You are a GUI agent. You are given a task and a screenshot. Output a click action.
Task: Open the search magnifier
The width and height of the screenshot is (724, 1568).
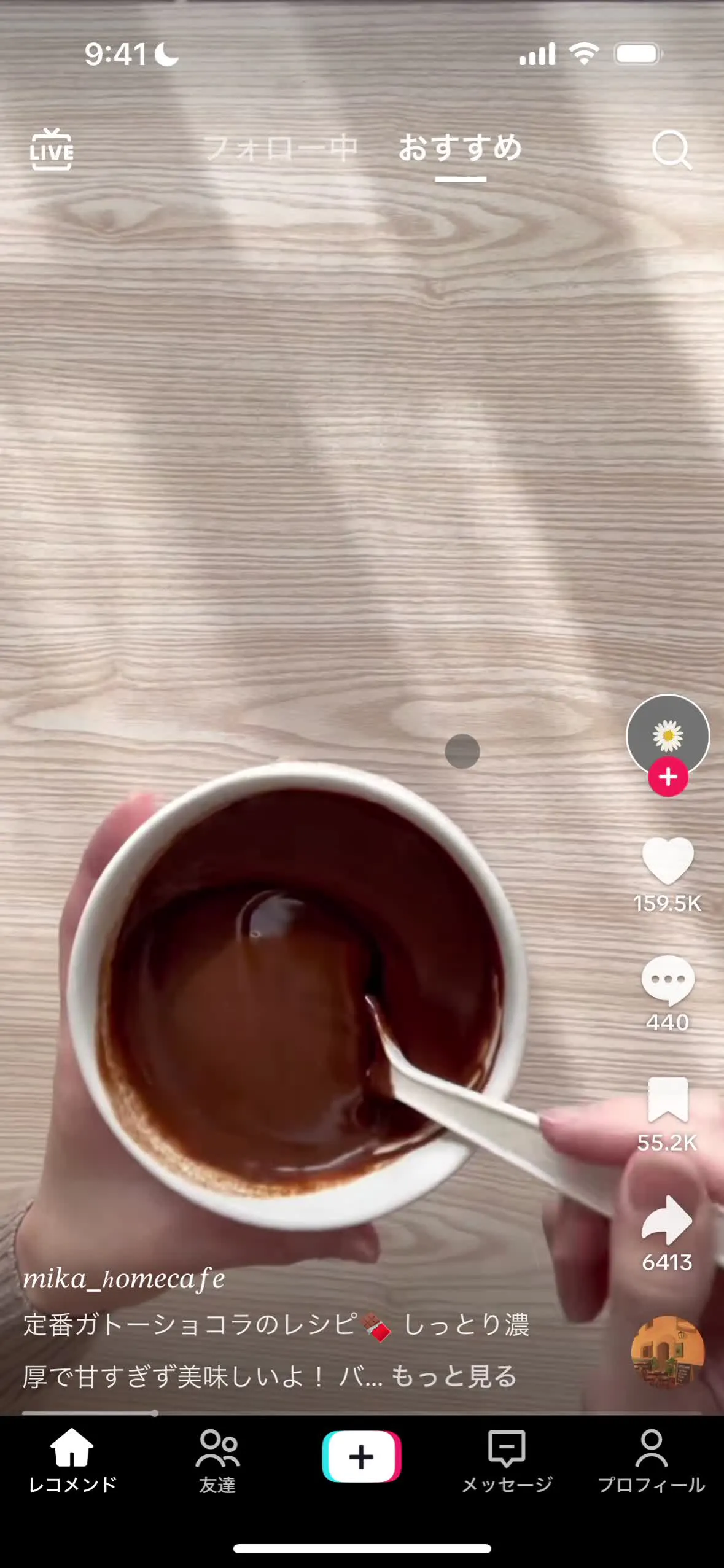(x=671, y=149)
